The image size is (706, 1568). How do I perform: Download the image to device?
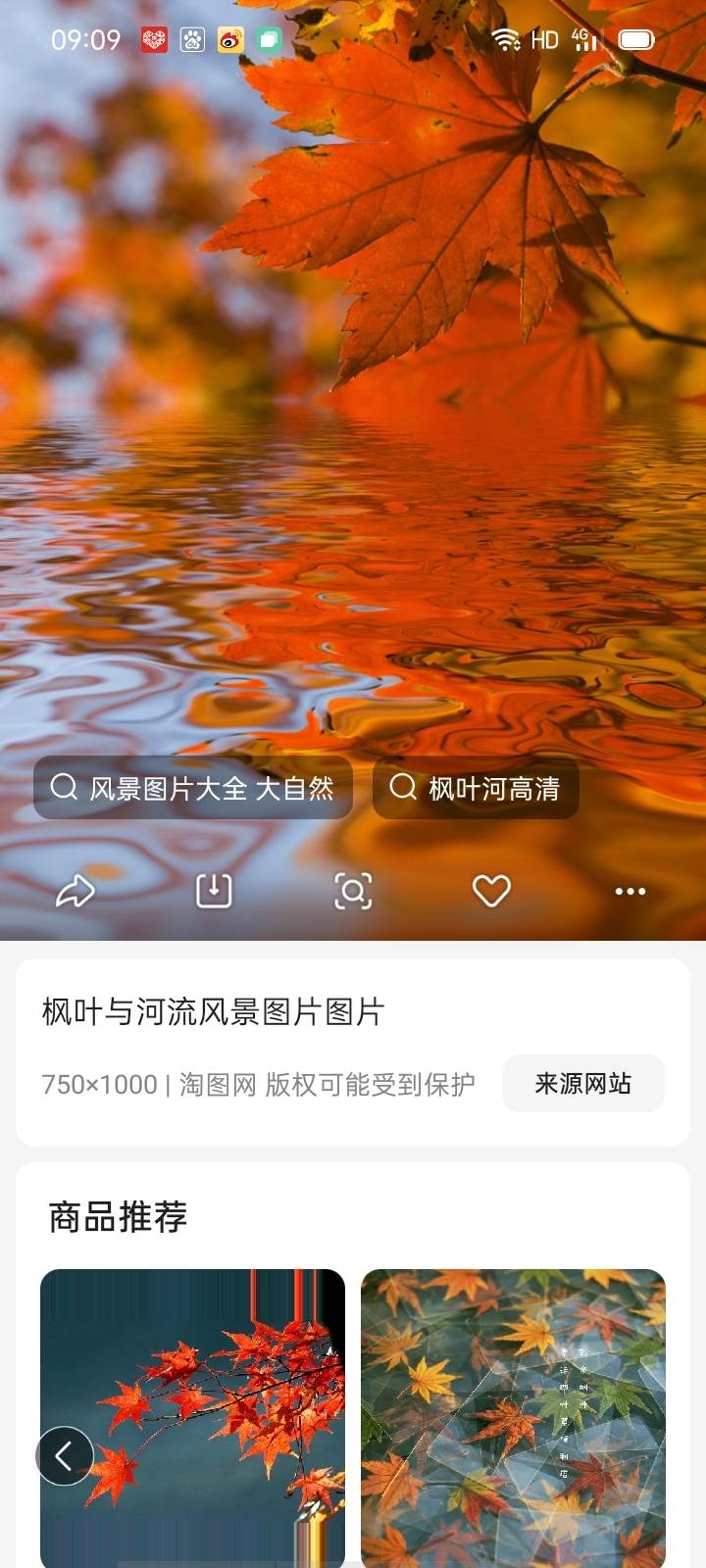click(x=214, y=891)
